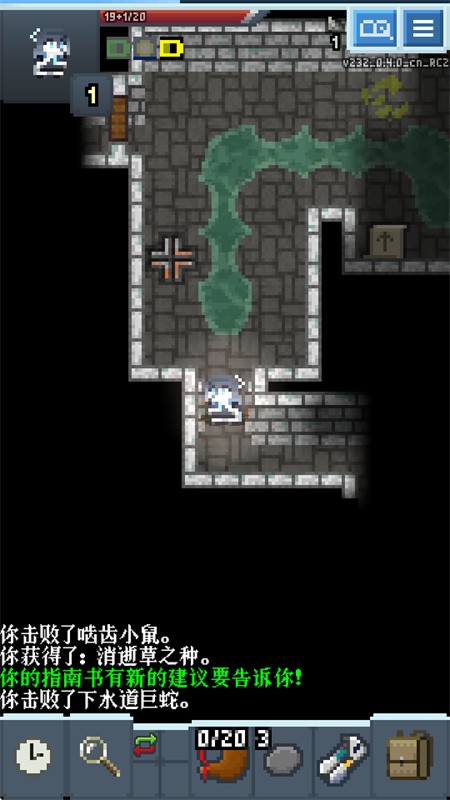Use the waterskin in the quickslot
This screenshot has width=450, height=800.
[222, 757]
